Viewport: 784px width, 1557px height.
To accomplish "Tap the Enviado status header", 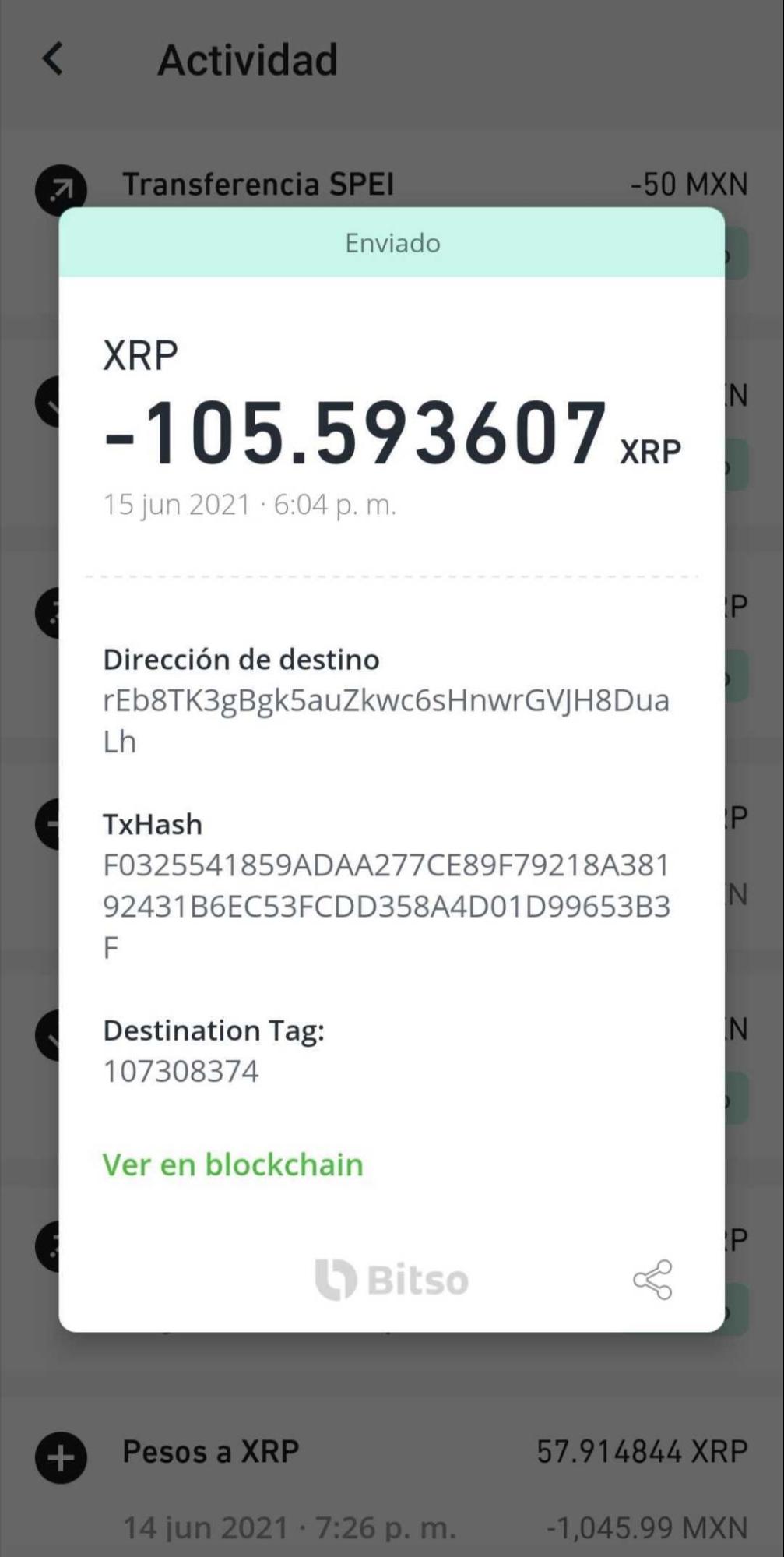I will (392, 242).
